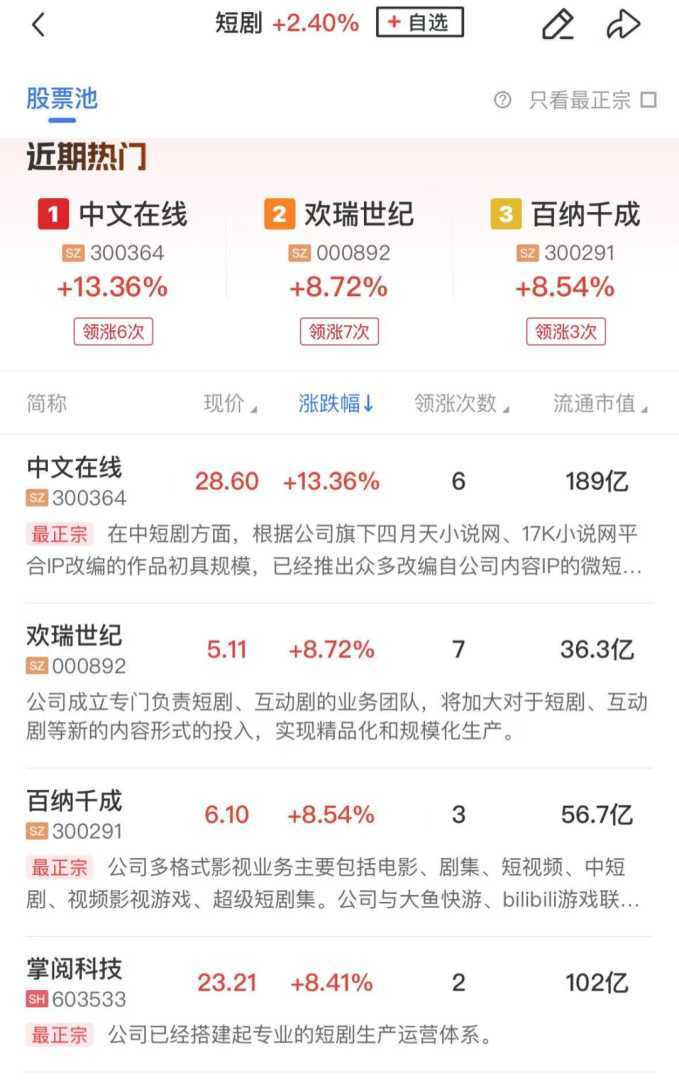Sort the list by 现价

coord(229,403)
